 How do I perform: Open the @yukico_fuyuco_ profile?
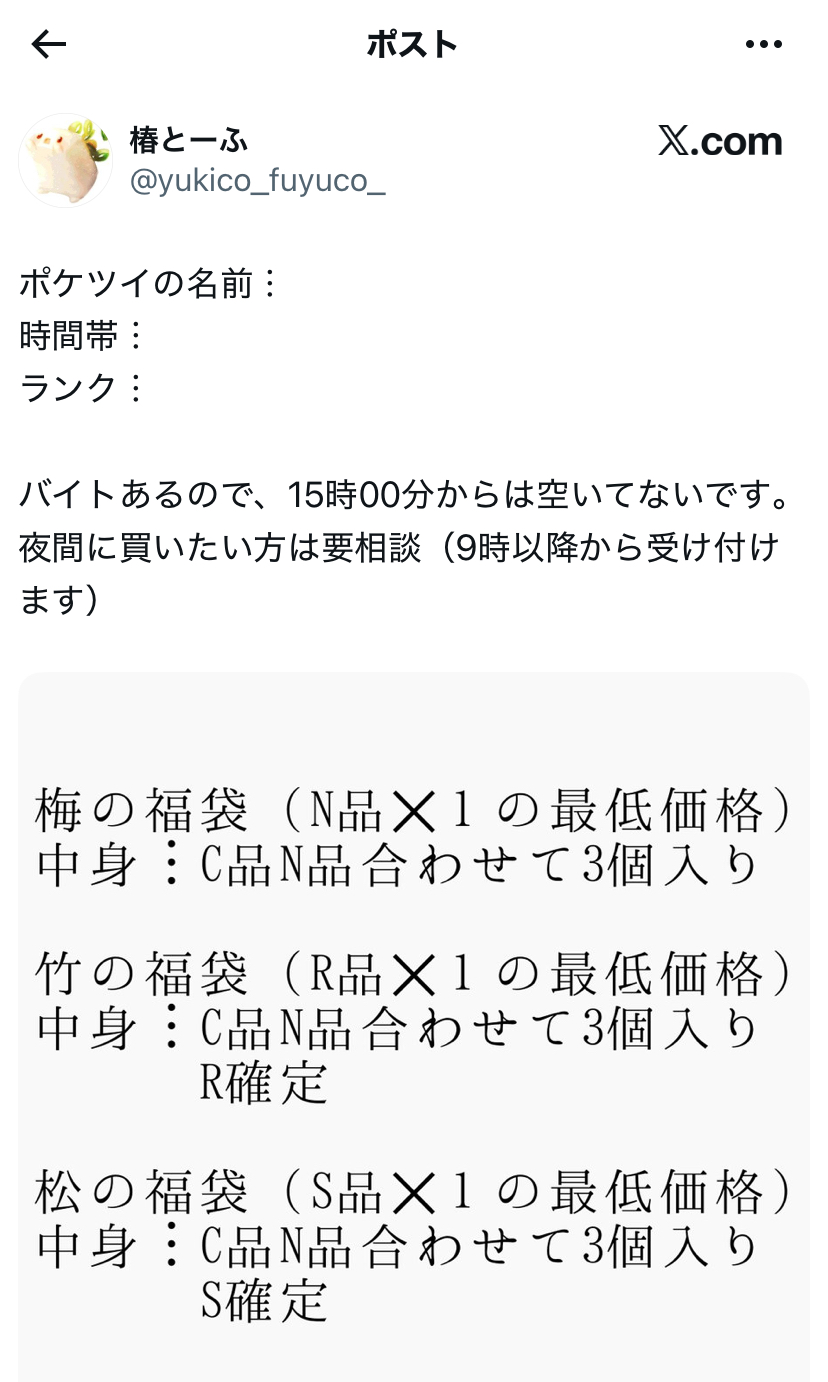click(257, 182)
